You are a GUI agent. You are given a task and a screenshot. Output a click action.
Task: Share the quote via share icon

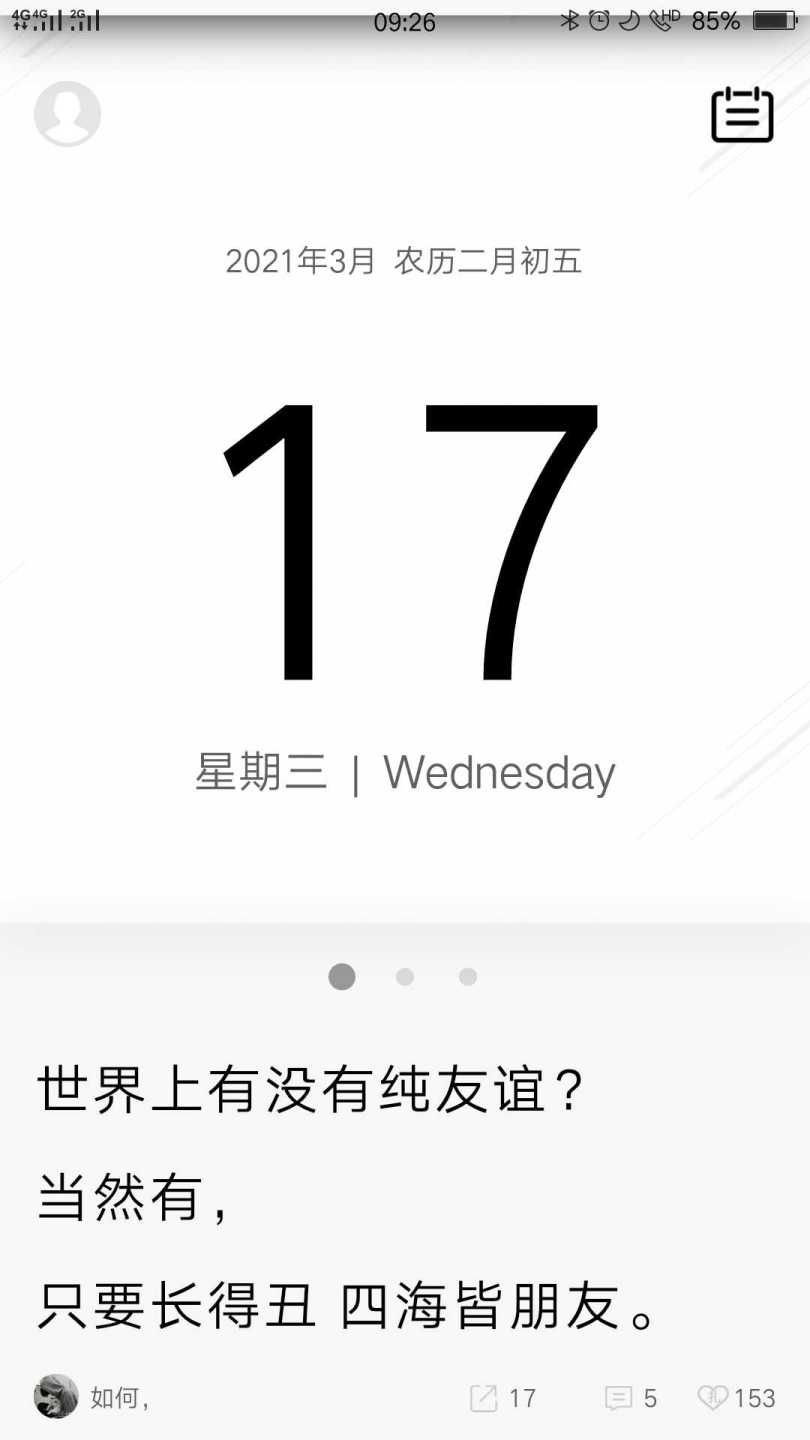pos(484,1398)
